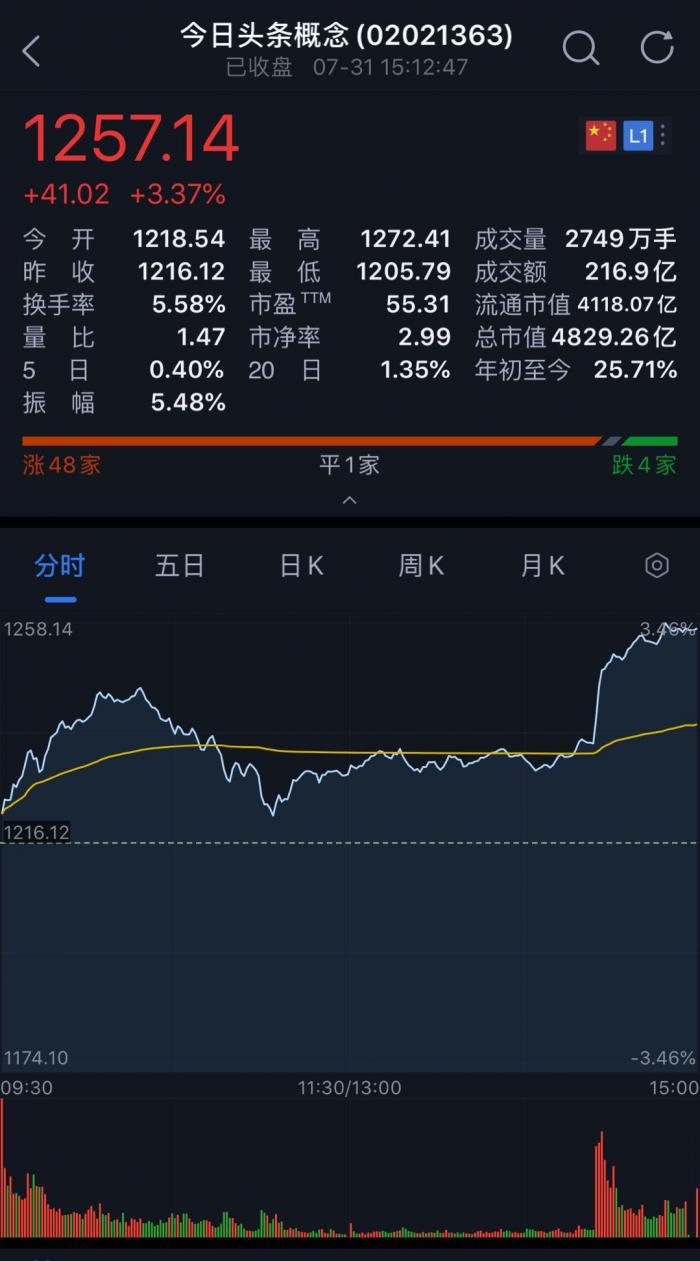Select the 分时 chart tab
This screenshot has height=1261, width=700.
[x=60, y=566]
